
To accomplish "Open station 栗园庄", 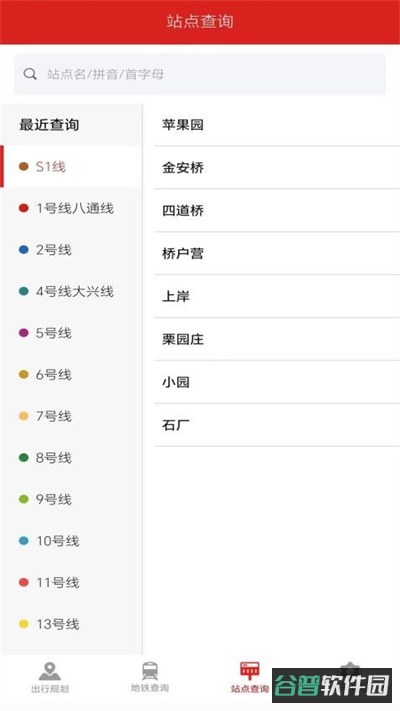I will (x=277, y=339).
